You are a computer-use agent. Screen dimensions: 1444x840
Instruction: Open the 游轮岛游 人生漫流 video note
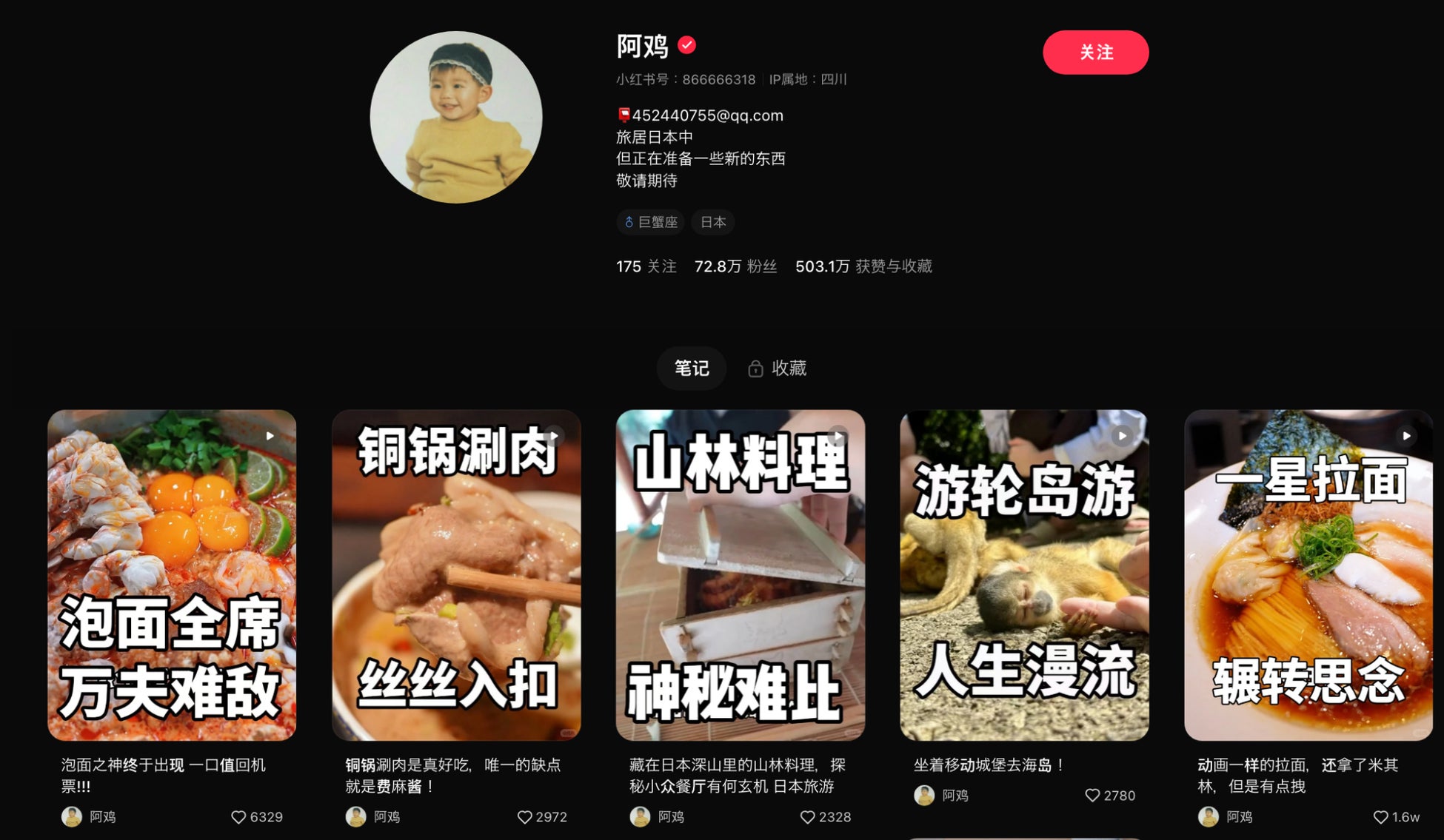click(x=1024, y=575)
